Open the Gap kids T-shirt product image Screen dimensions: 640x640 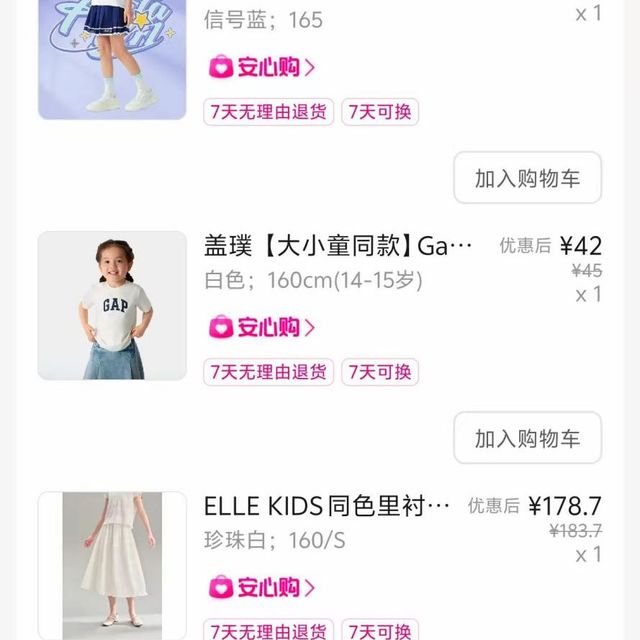point(112,306)
